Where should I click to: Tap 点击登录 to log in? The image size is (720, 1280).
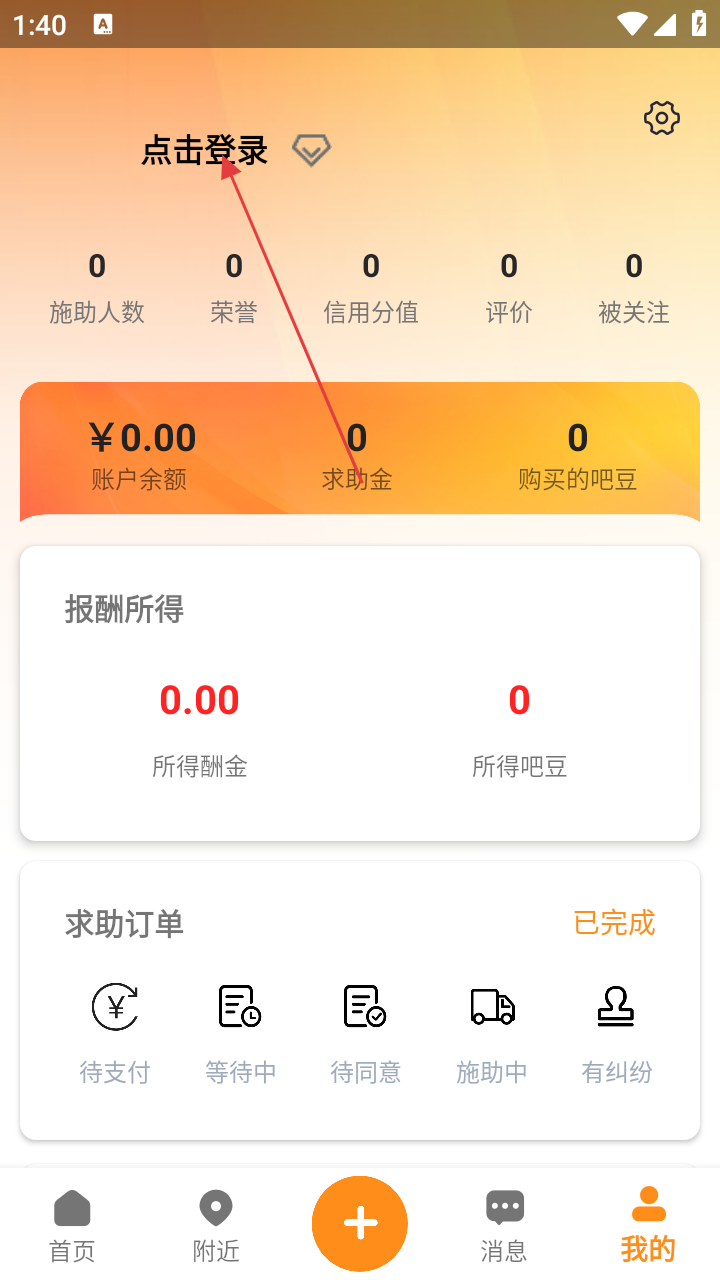[x=205, y=150]
